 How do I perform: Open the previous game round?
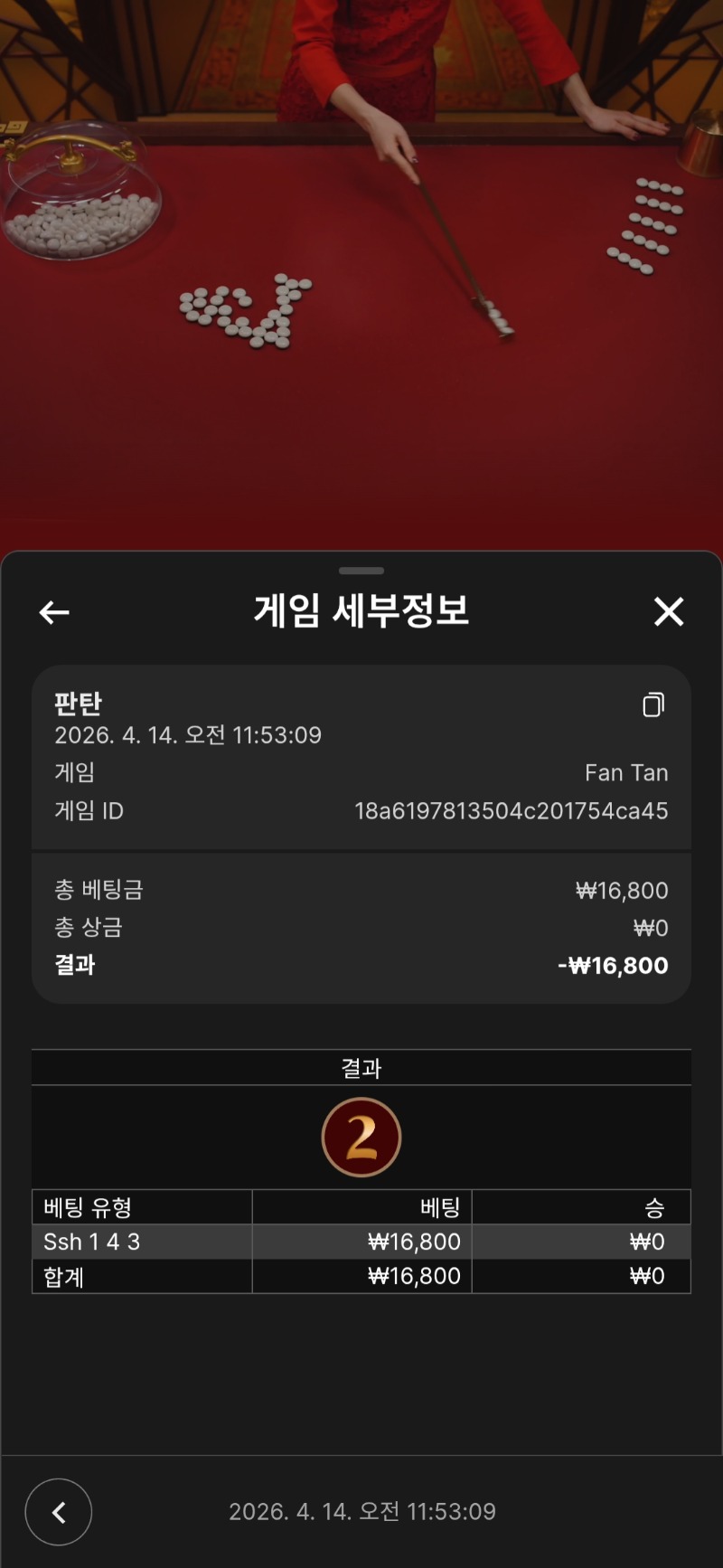coord(59,1511)
